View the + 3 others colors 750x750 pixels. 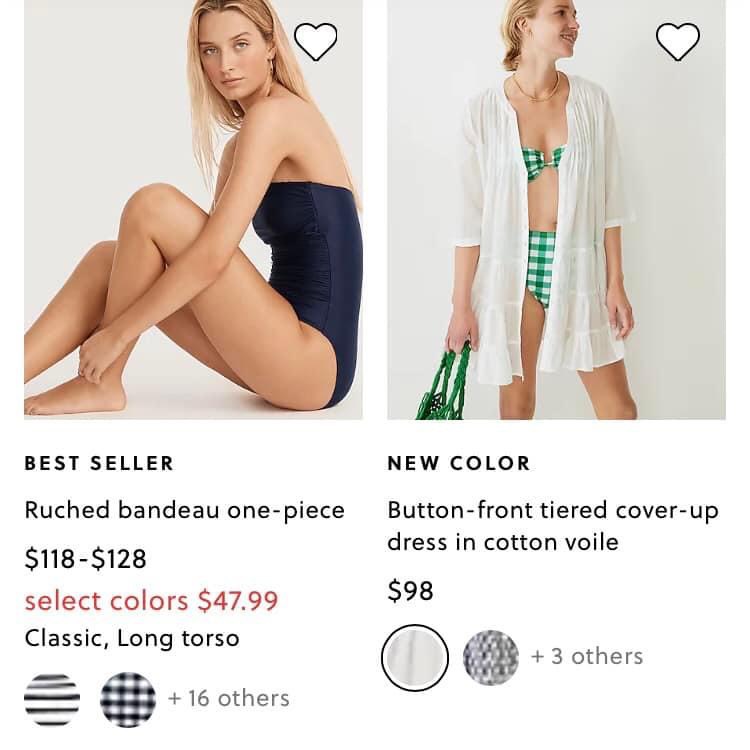pos(587,657)
